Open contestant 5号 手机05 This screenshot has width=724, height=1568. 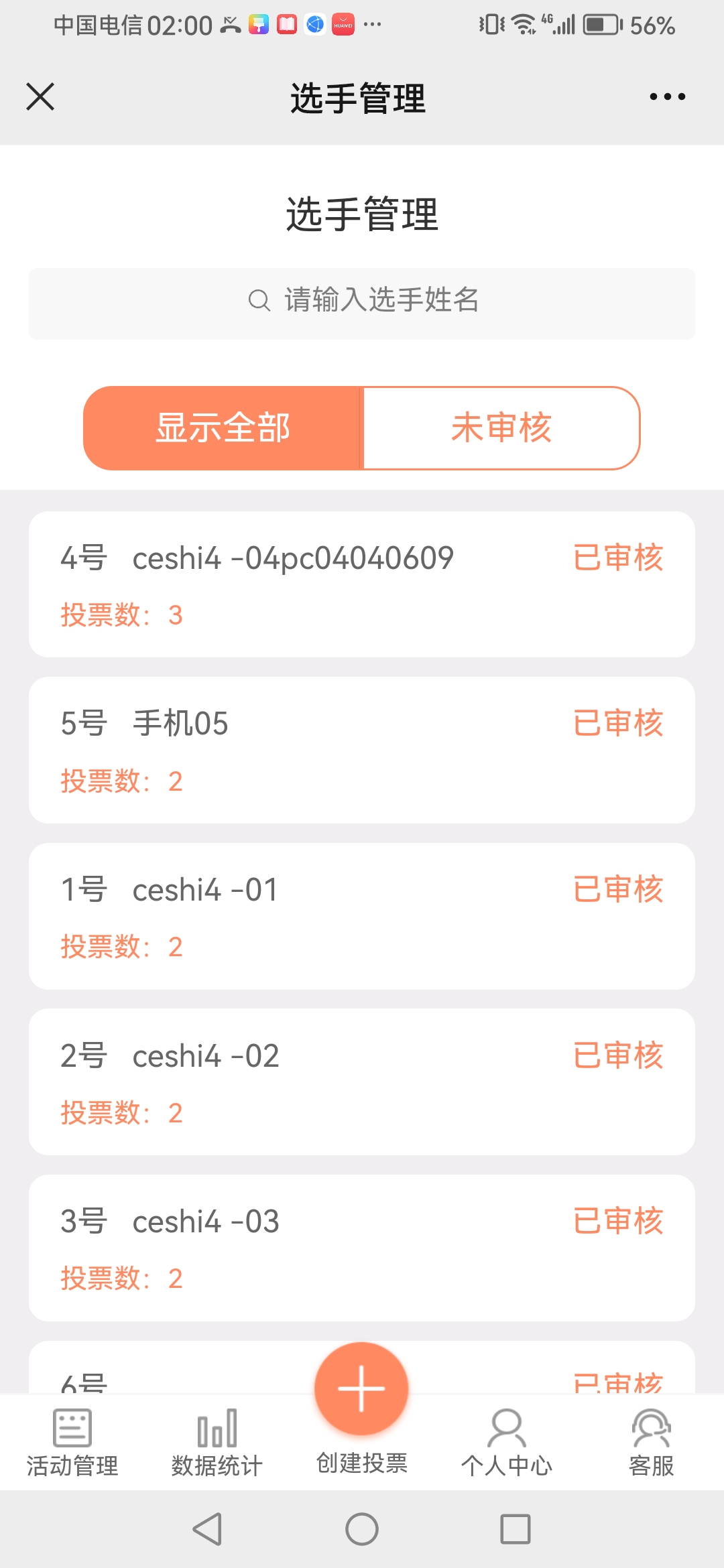click(362, 750)
